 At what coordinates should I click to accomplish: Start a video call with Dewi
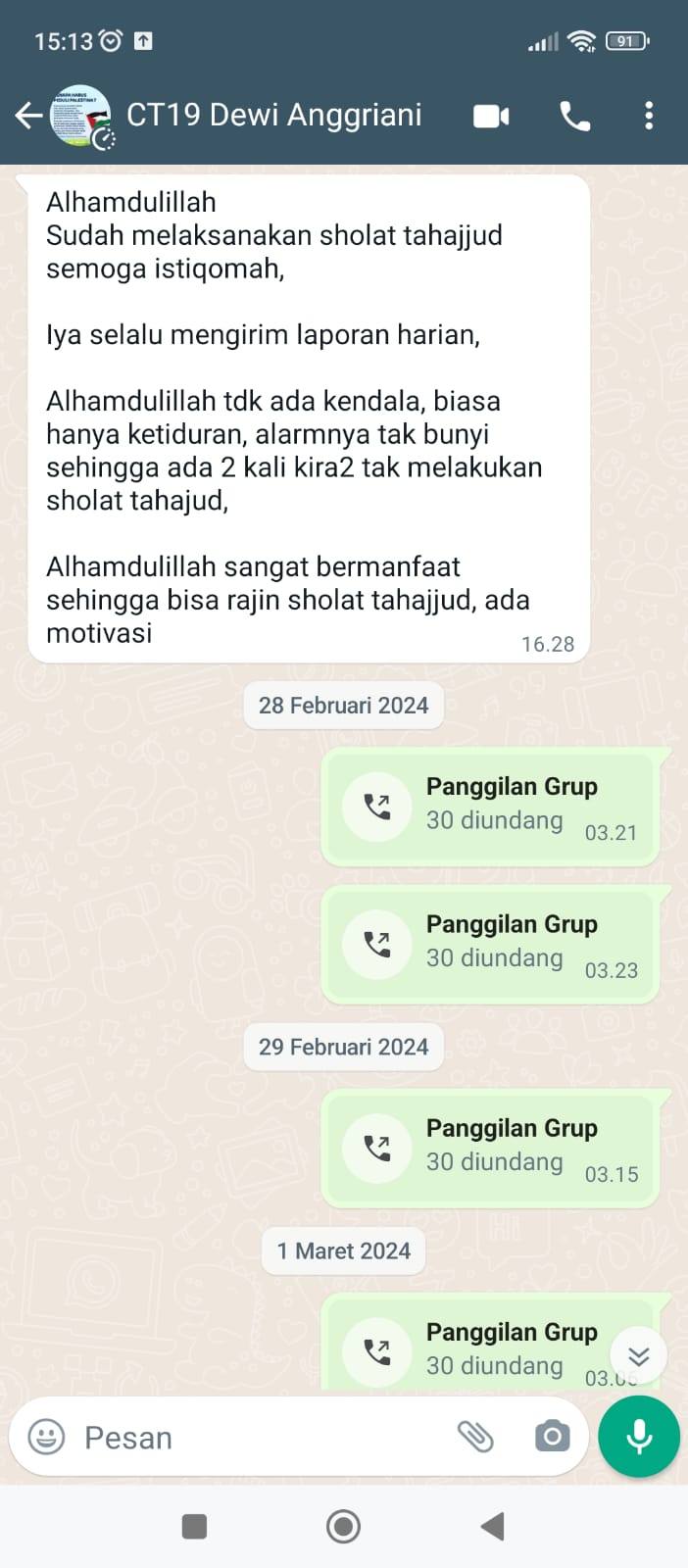coord(491,116)
